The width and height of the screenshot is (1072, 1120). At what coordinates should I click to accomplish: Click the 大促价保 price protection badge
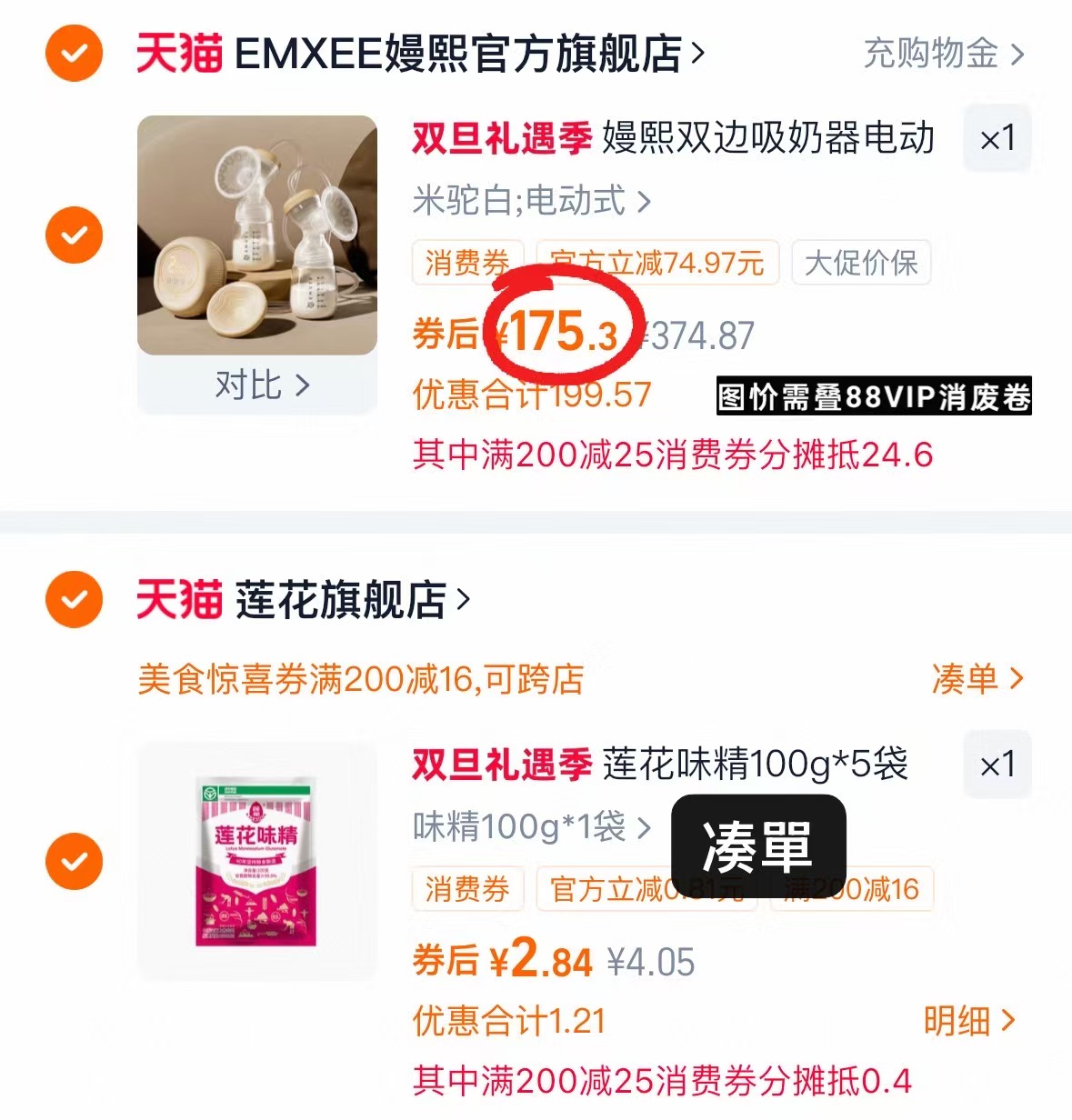pos(859,263)
